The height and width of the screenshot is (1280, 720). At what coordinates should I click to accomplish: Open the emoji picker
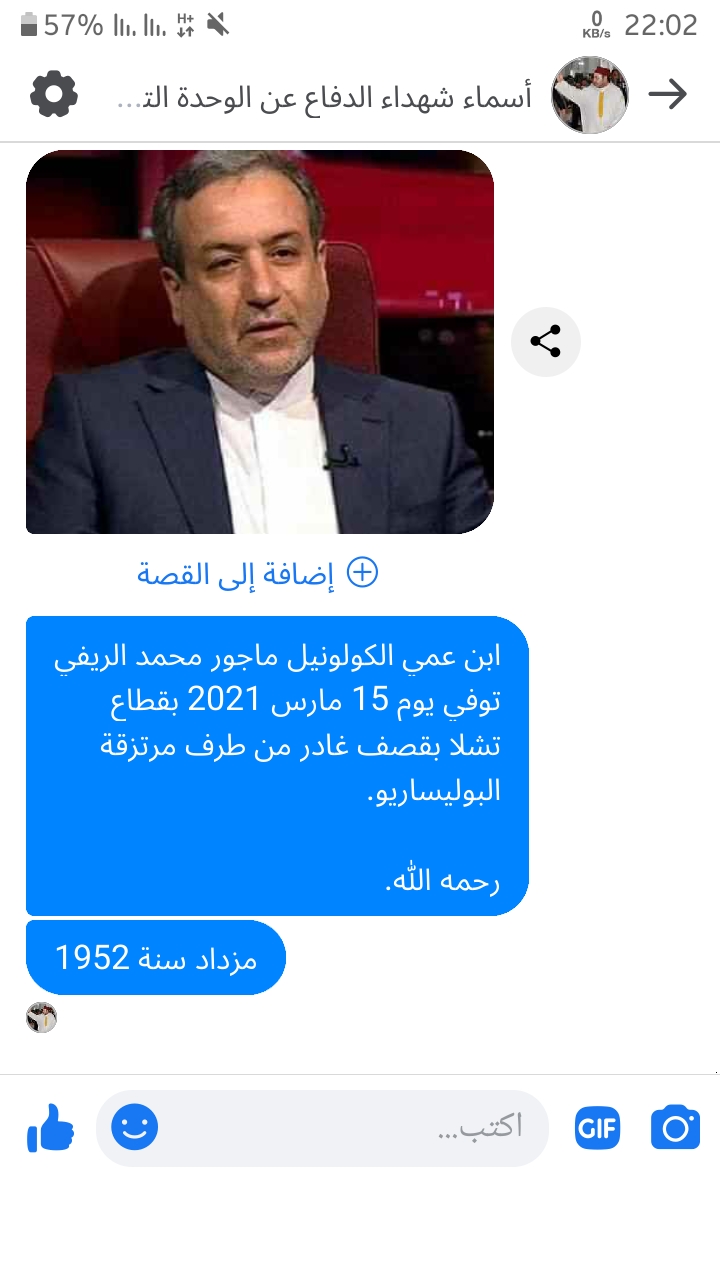(134, 1129)
